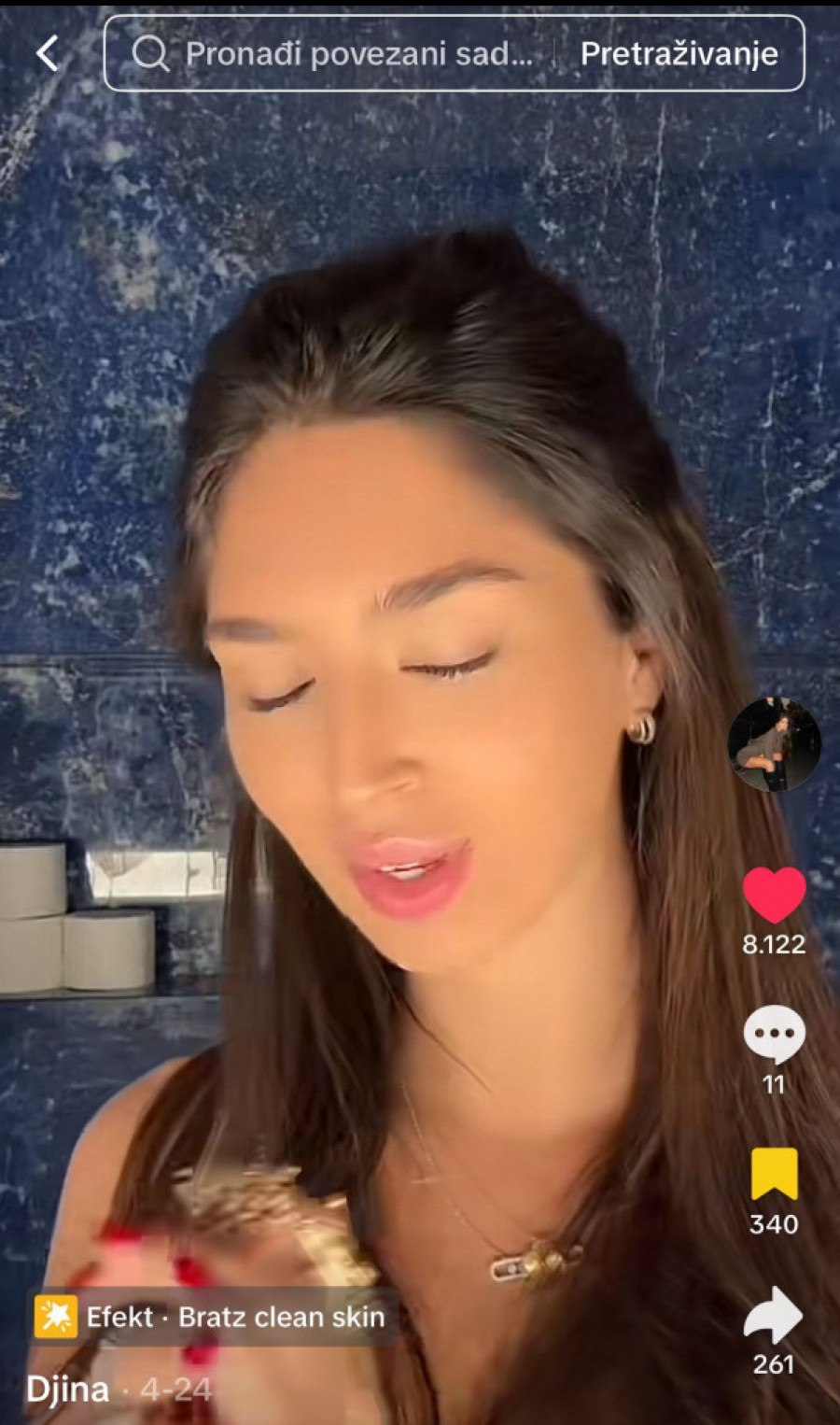Like the video using the heart icon
The height and width of the screenshot is (1425, 840).
tap(773, 887)
